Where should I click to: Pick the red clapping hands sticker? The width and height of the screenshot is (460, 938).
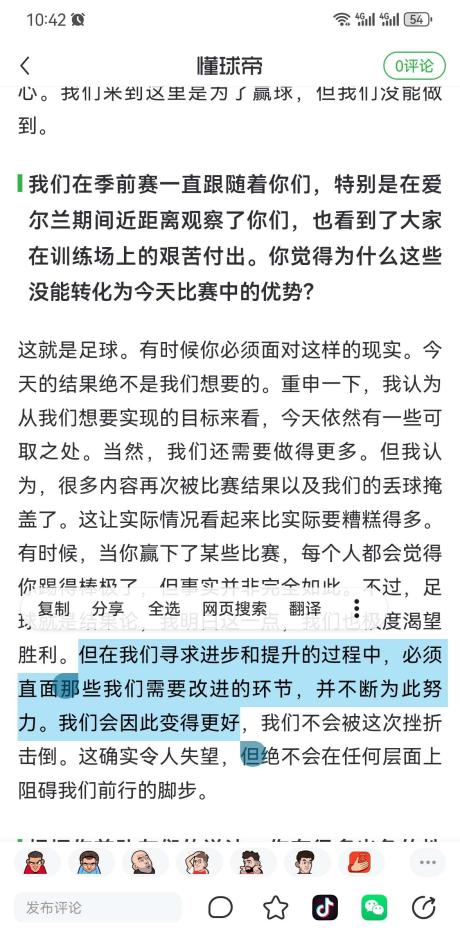coord(360,862)
